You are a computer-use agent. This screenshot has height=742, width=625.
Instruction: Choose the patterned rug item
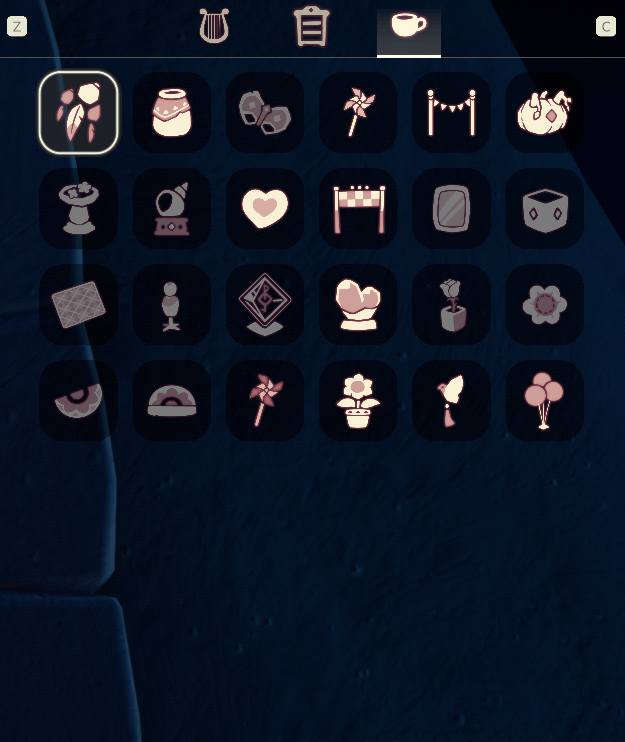[x=78, y=304]
